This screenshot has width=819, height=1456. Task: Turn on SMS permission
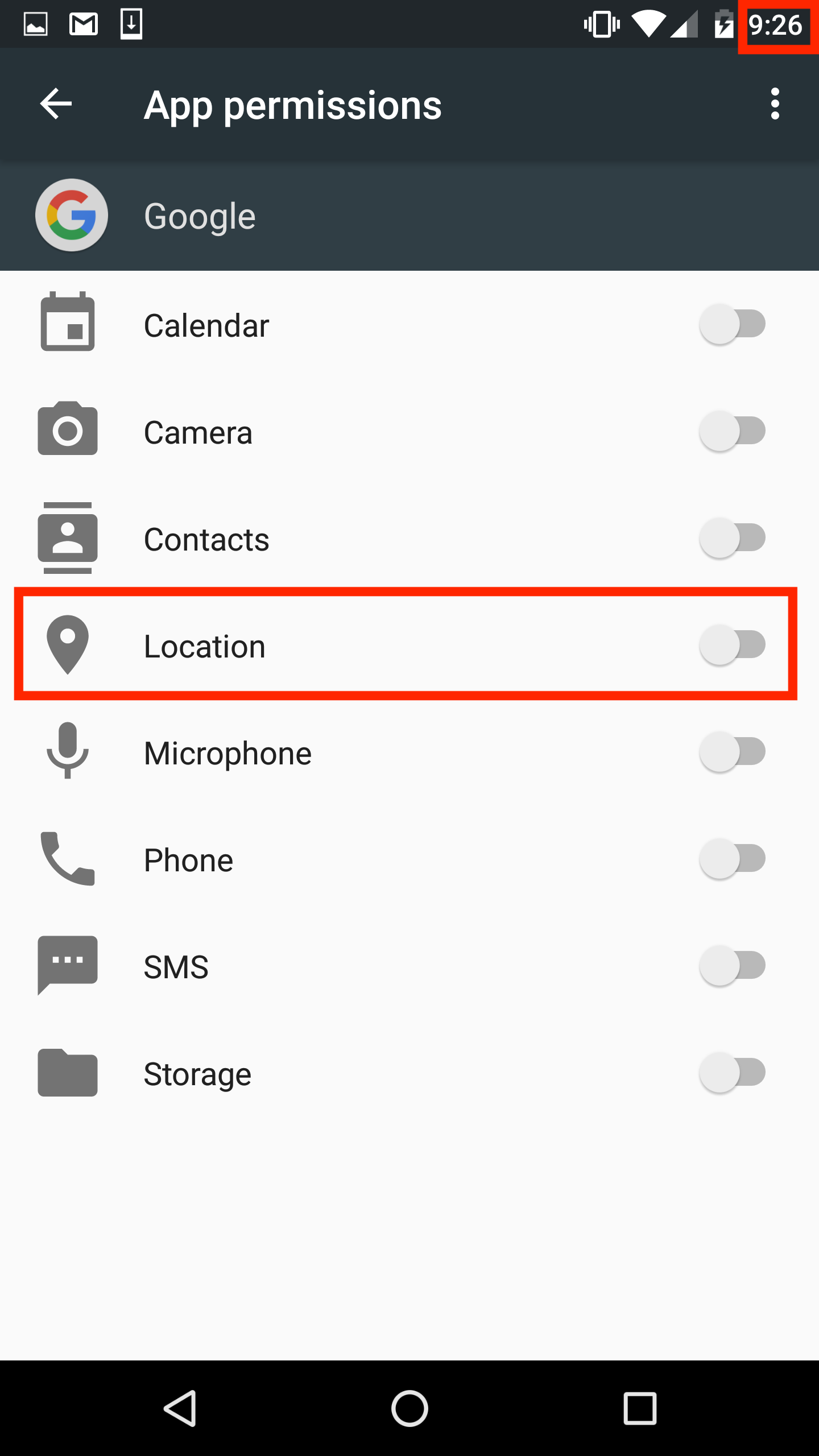pos(732,966)
